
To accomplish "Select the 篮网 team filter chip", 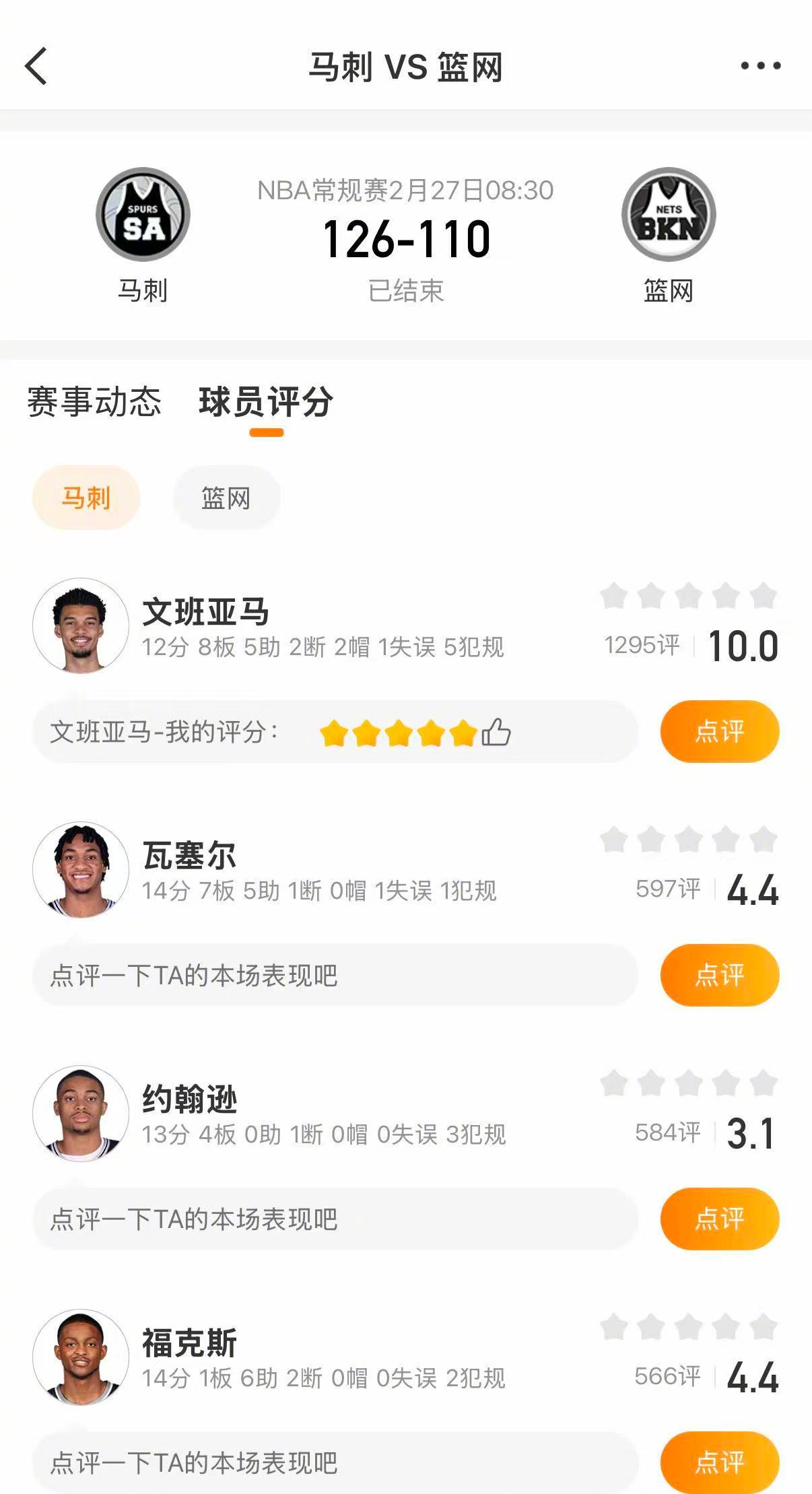I will (225, 497).
